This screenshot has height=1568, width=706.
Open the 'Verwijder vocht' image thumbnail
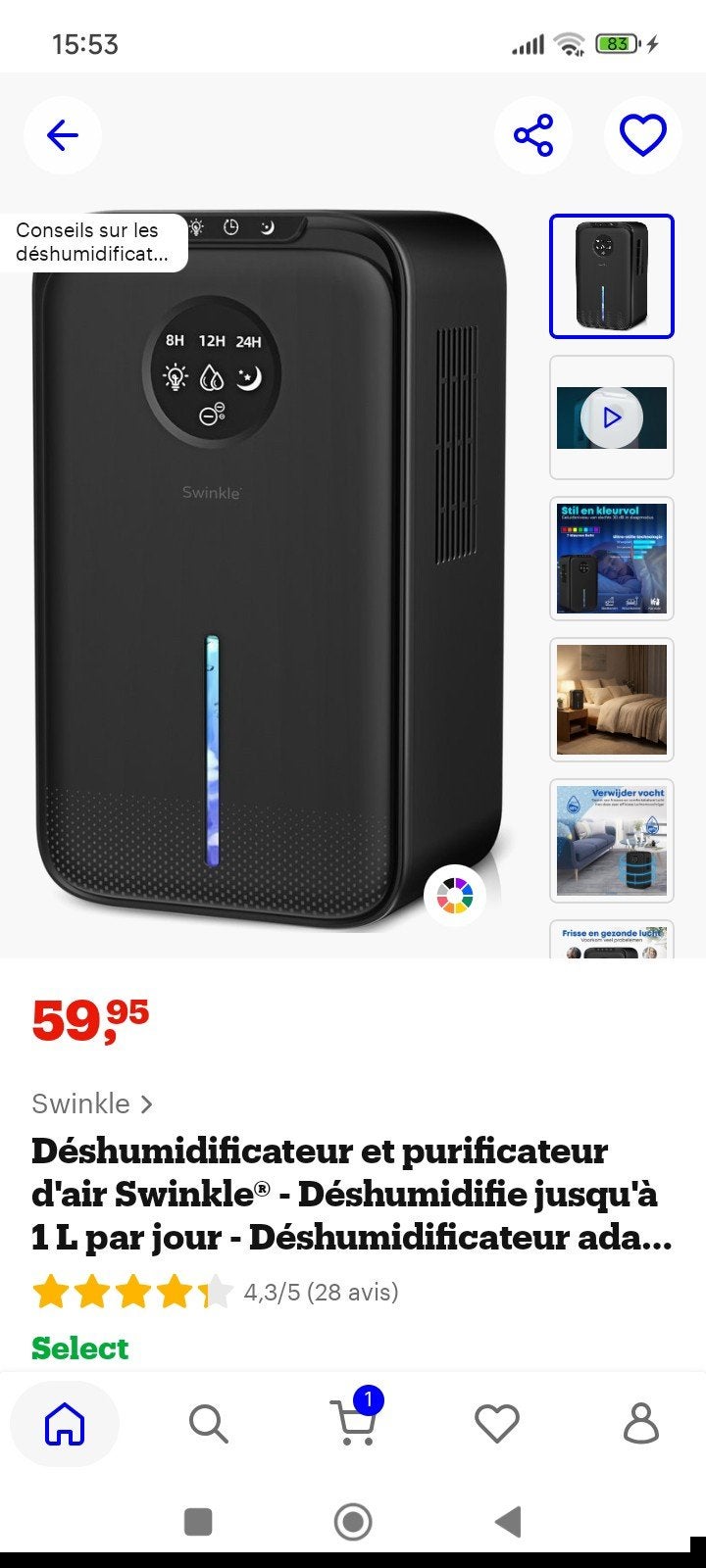[x=612, y=841]
